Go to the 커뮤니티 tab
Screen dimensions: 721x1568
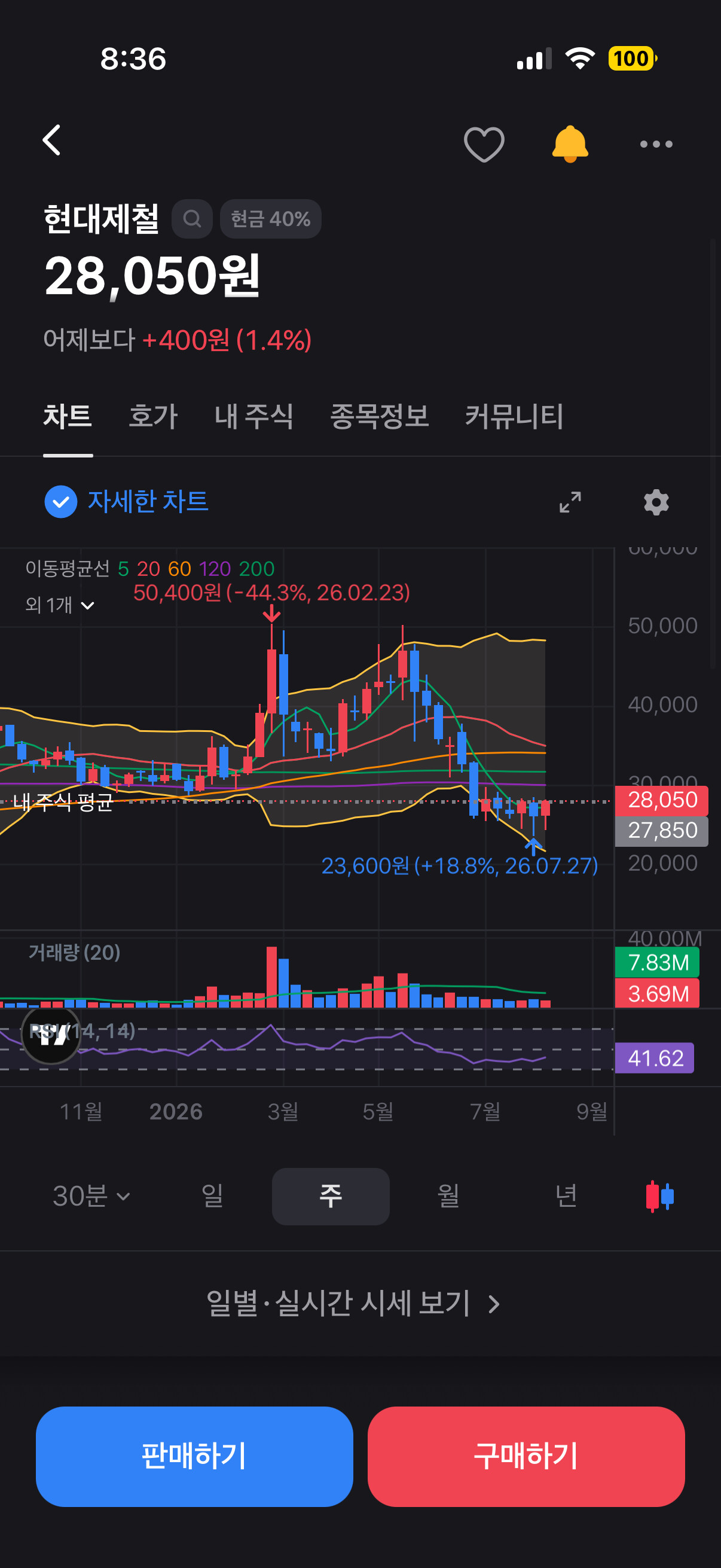point(514,416)
